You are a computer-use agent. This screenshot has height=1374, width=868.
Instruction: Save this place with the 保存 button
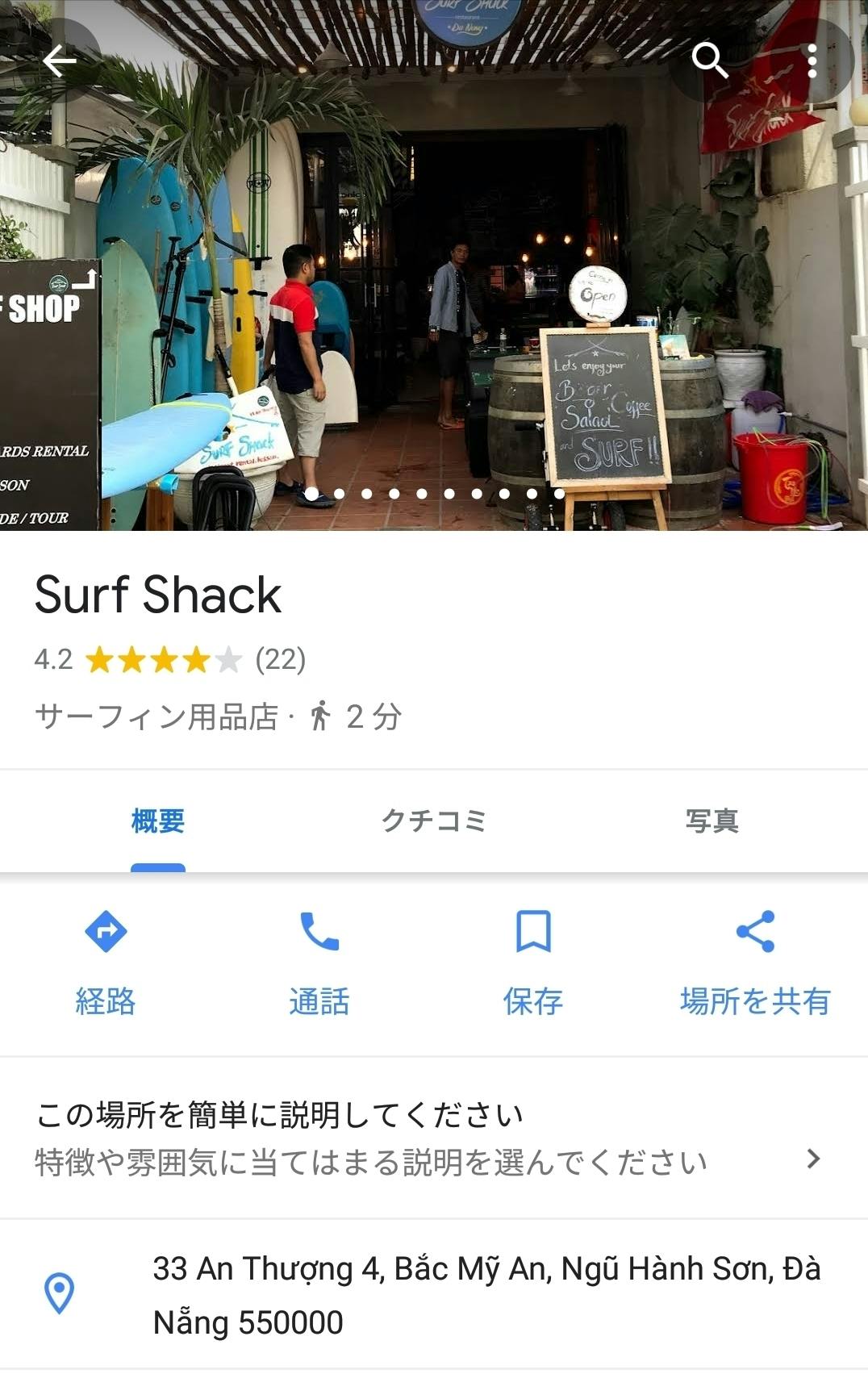coord(533,963)
